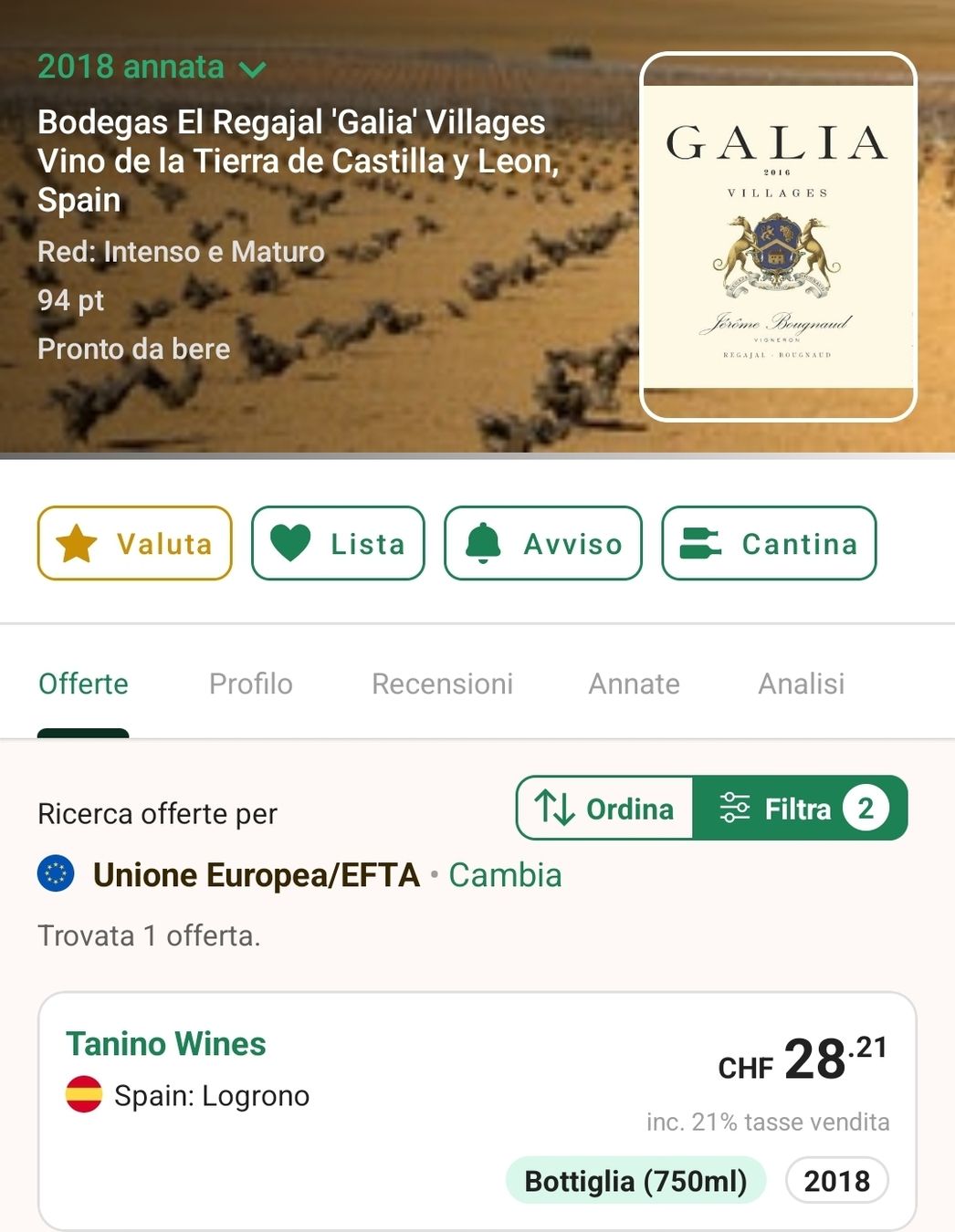Open the Recensioni tab

[442, 684]
